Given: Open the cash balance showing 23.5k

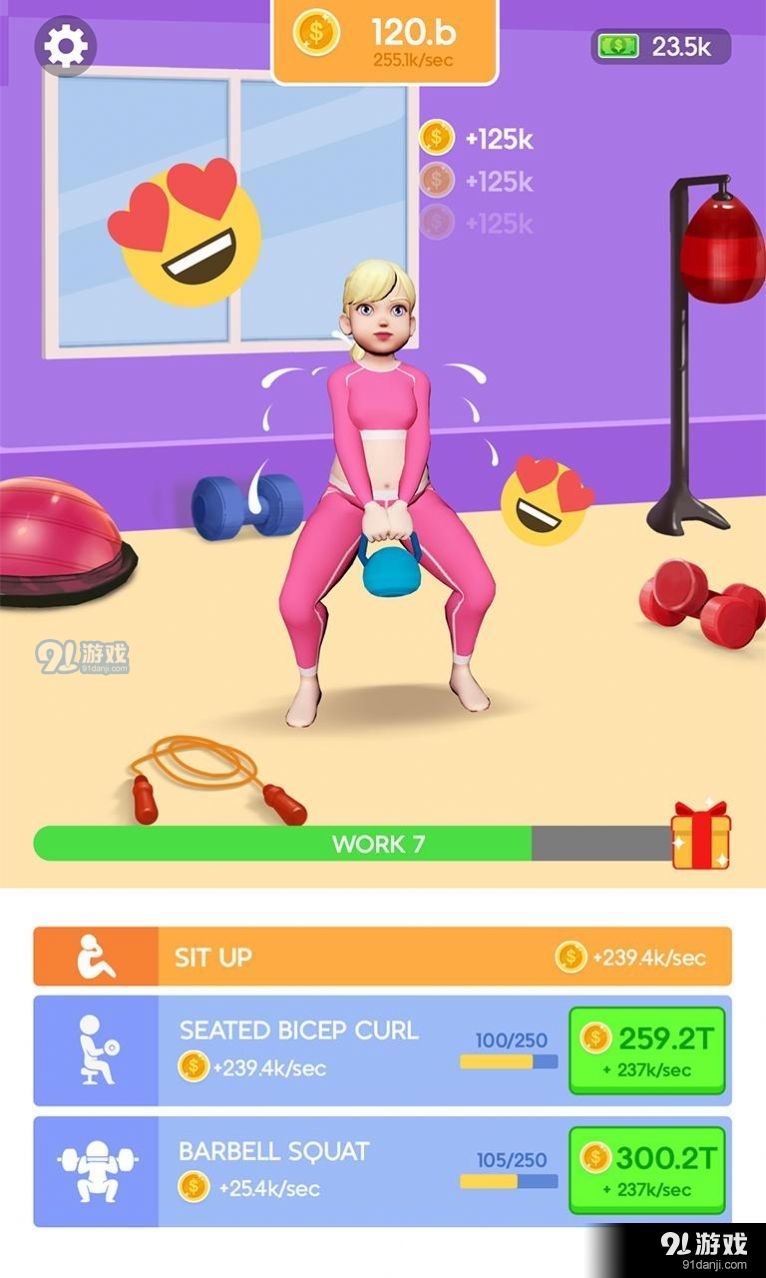Looking at the screenshot, I should [x=660, y=46].
